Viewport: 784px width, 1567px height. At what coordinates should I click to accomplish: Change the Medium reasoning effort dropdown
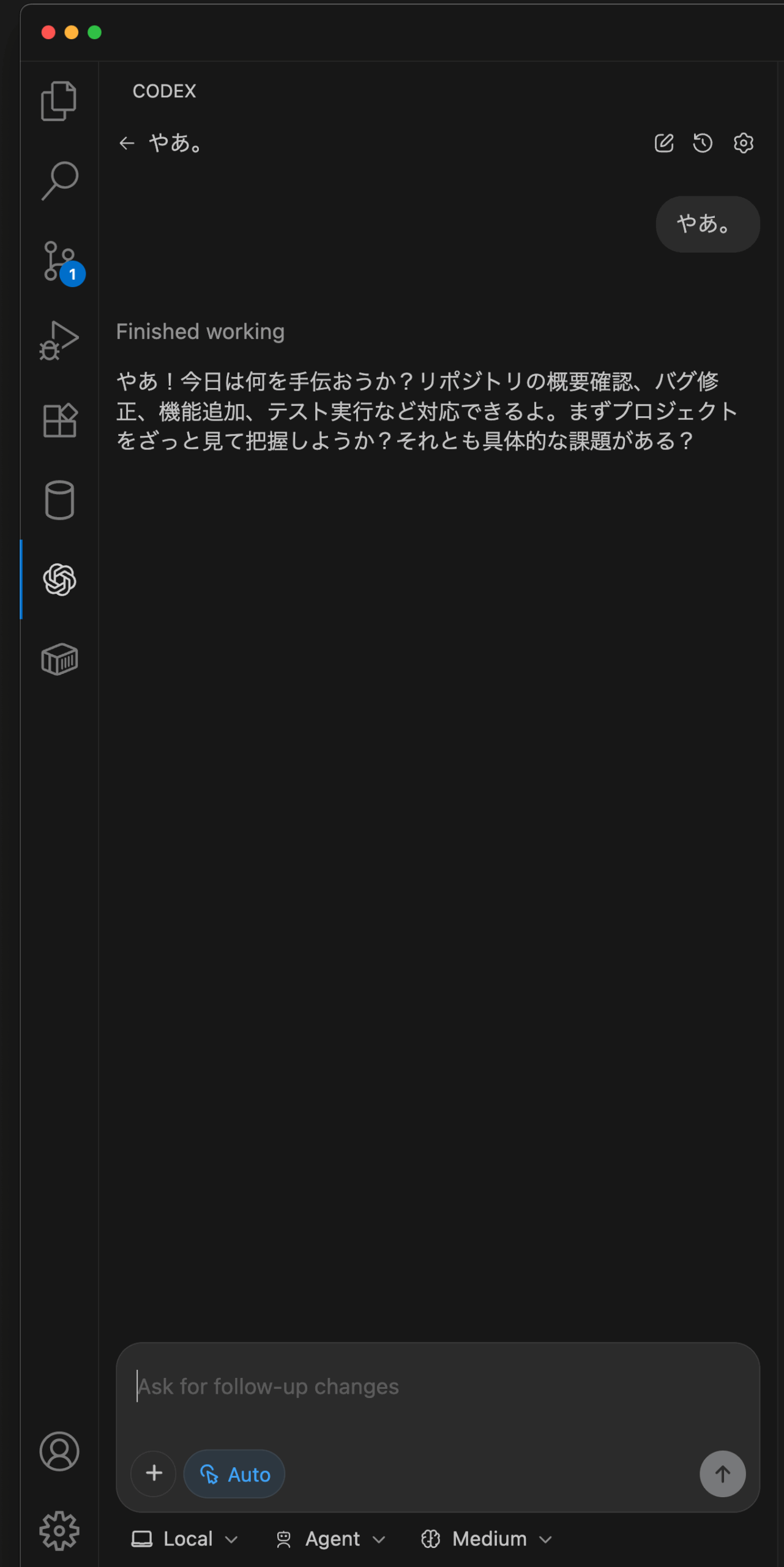(487, 1539)
